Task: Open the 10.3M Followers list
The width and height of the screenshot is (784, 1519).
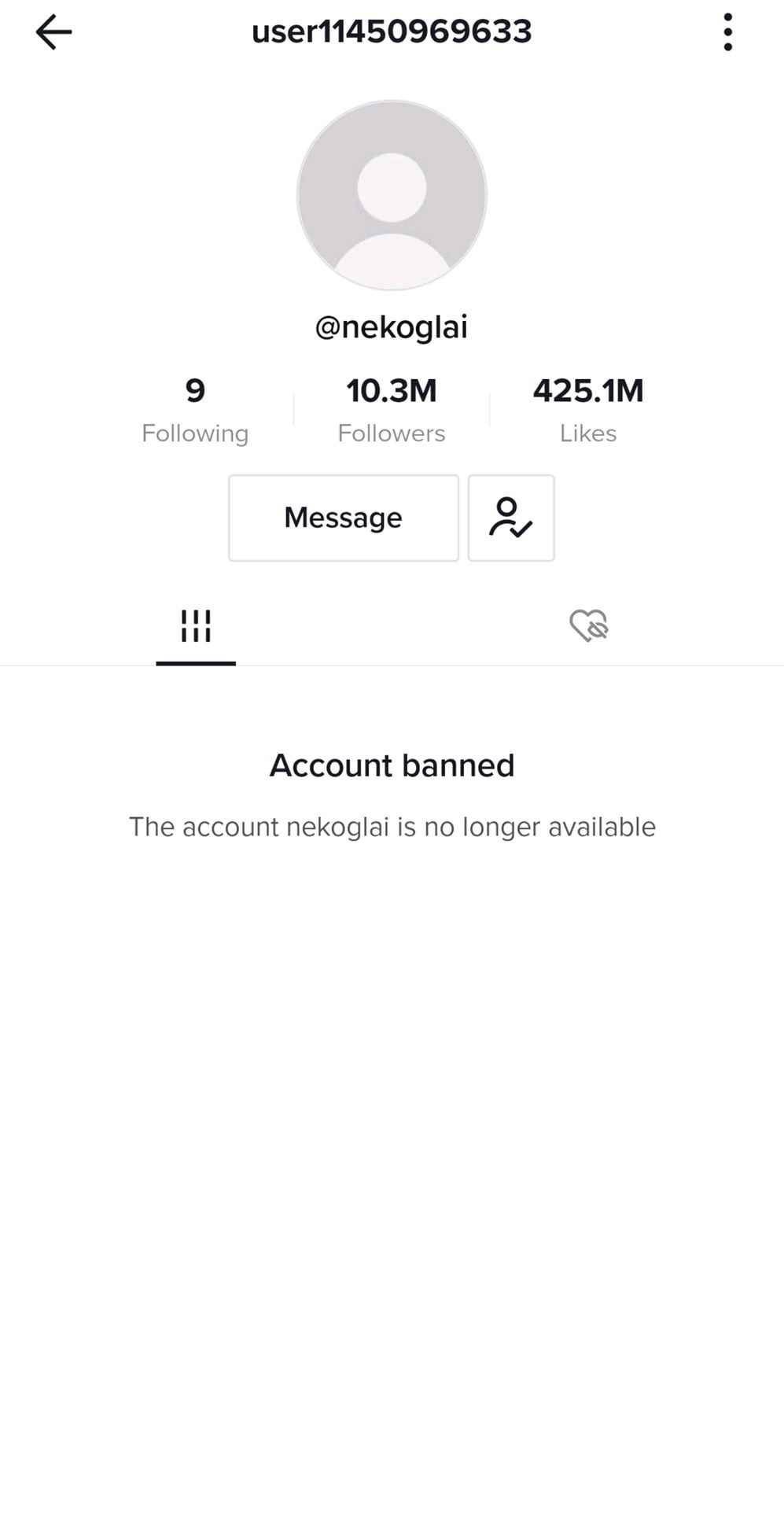Action: [x=392, y=410]
